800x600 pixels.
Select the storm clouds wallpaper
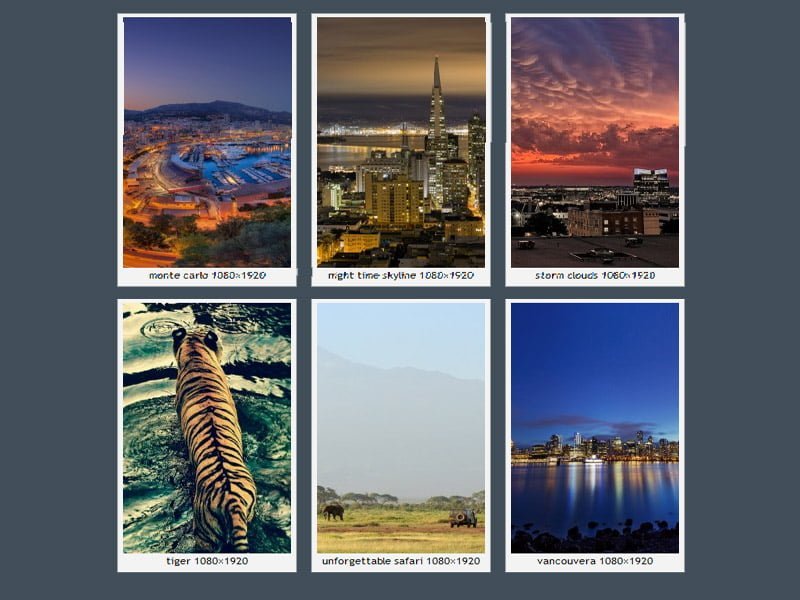point(595,142)
